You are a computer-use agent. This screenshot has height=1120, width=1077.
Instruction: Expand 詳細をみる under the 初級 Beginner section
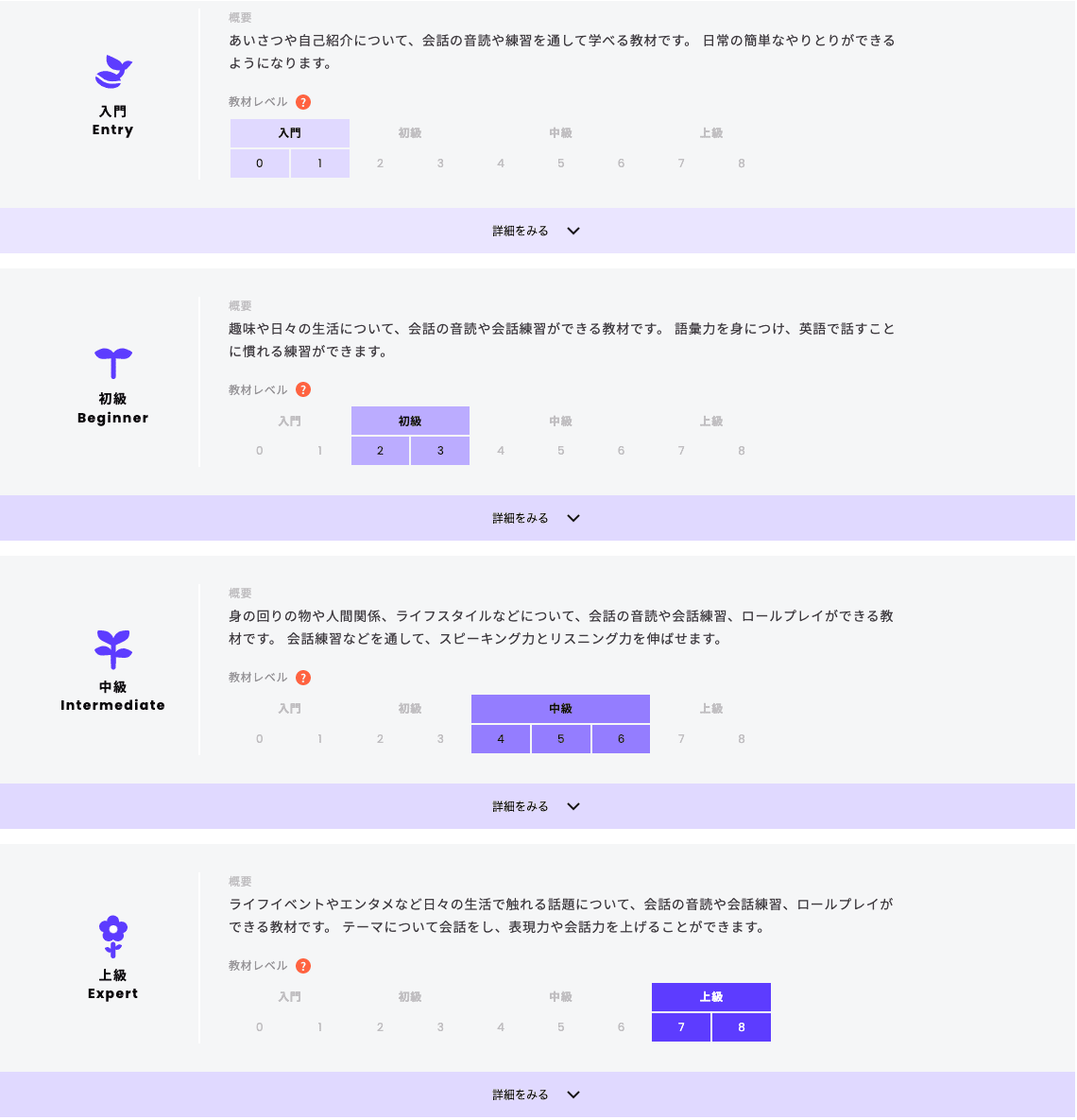(536, 518)
